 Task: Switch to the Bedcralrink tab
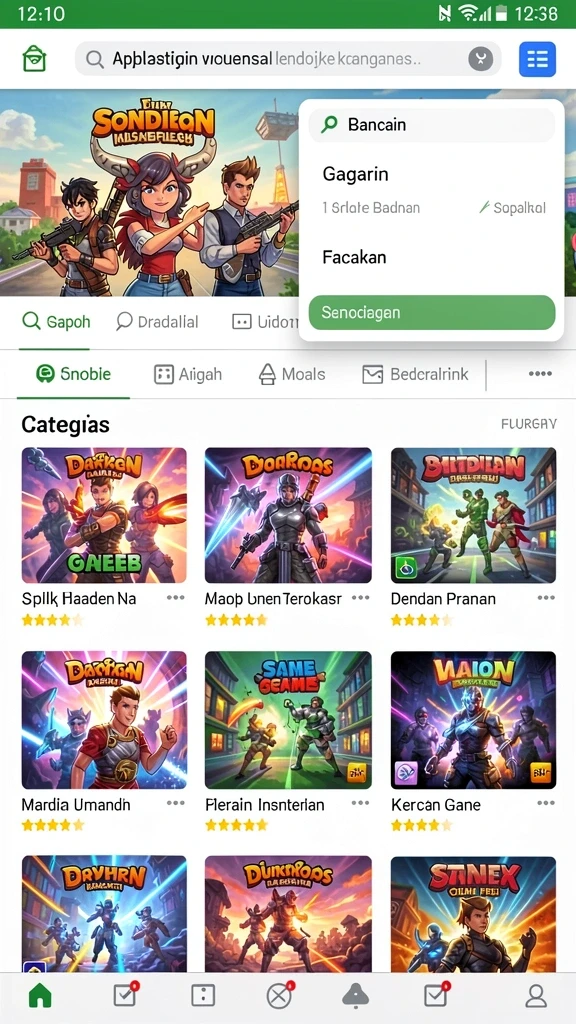click(x=415, y=374)
